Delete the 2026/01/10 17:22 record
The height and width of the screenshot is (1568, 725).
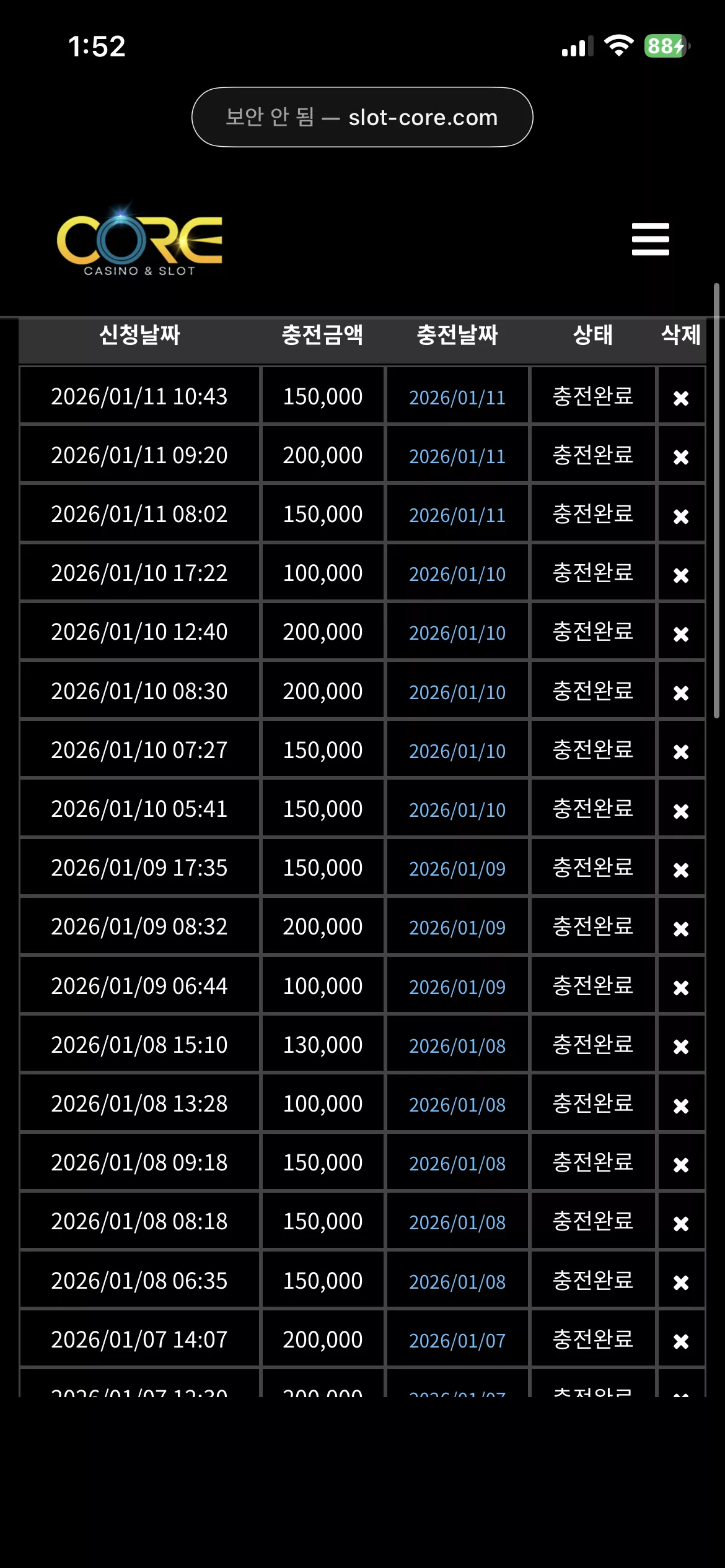point(681,575)
